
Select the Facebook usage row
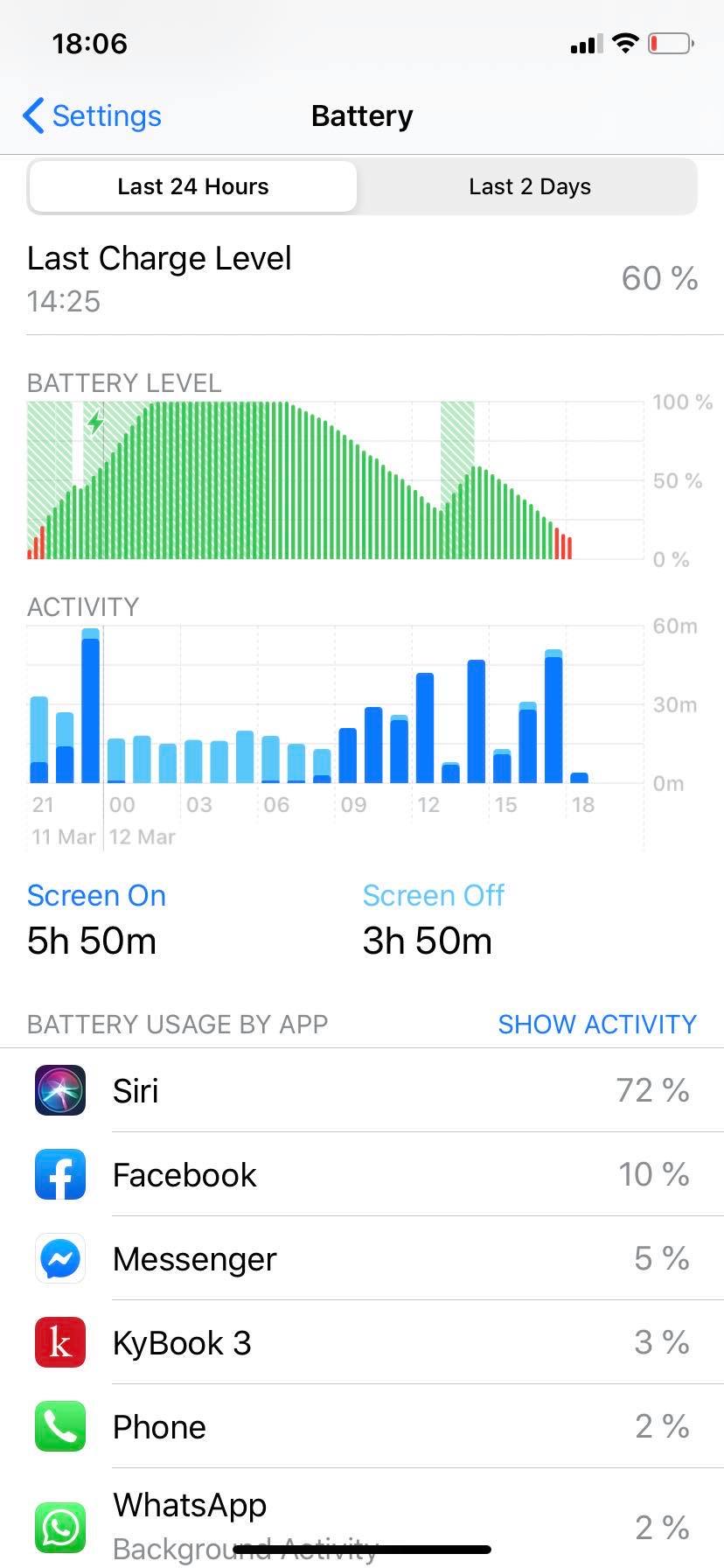[362, 1174]
